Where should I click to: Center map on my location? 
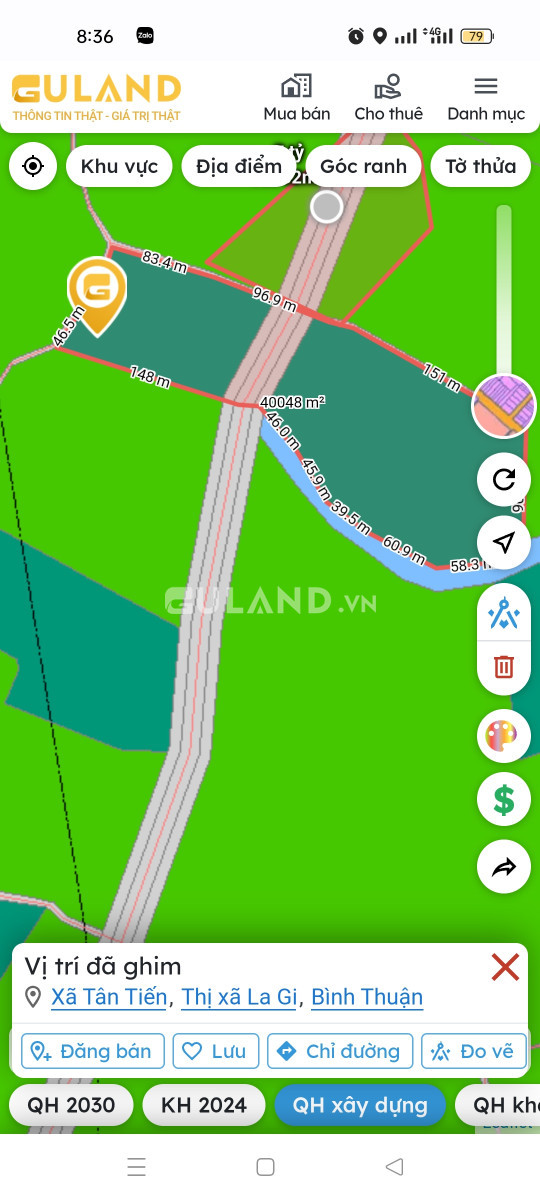(33, 166)
